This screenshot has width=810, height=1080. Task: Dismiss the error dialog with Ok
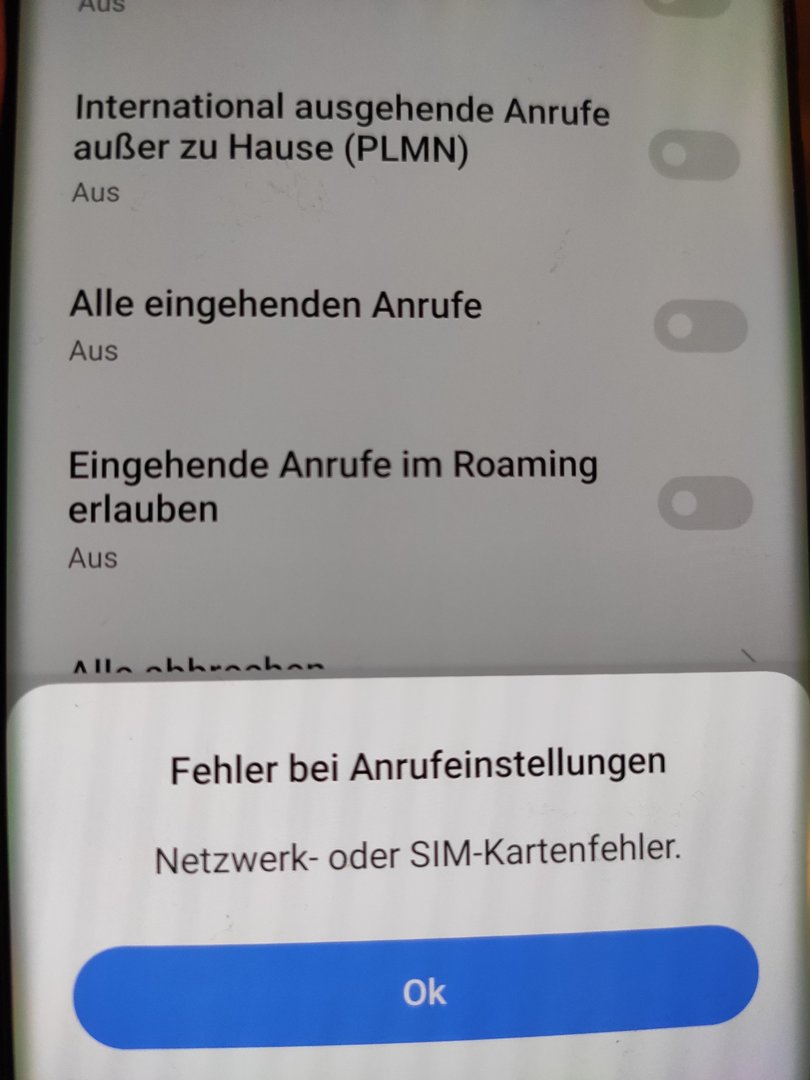pos(415,990)
